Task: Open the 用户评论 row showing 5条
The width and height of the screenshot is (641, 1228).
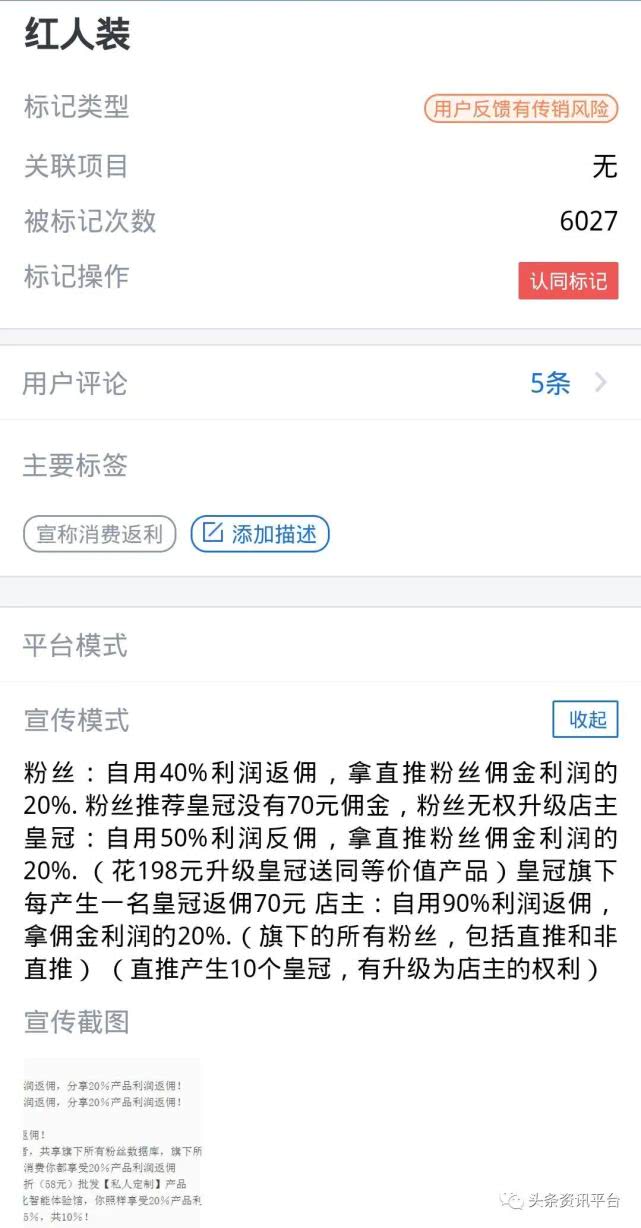Action: click(x=320, y=383)
